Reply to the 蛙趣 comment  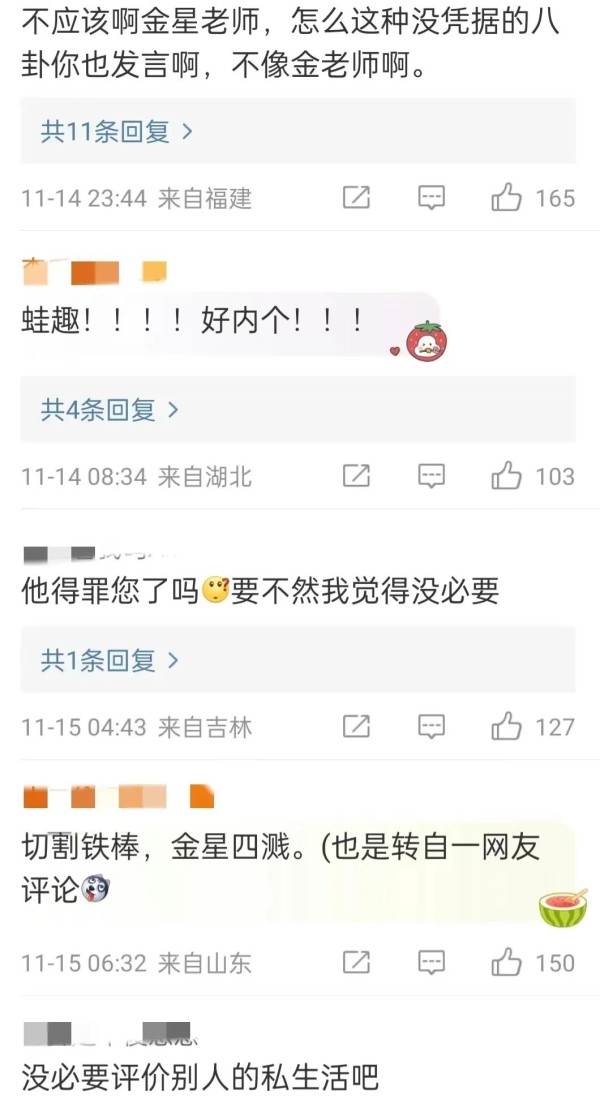(x=431, y=476)
